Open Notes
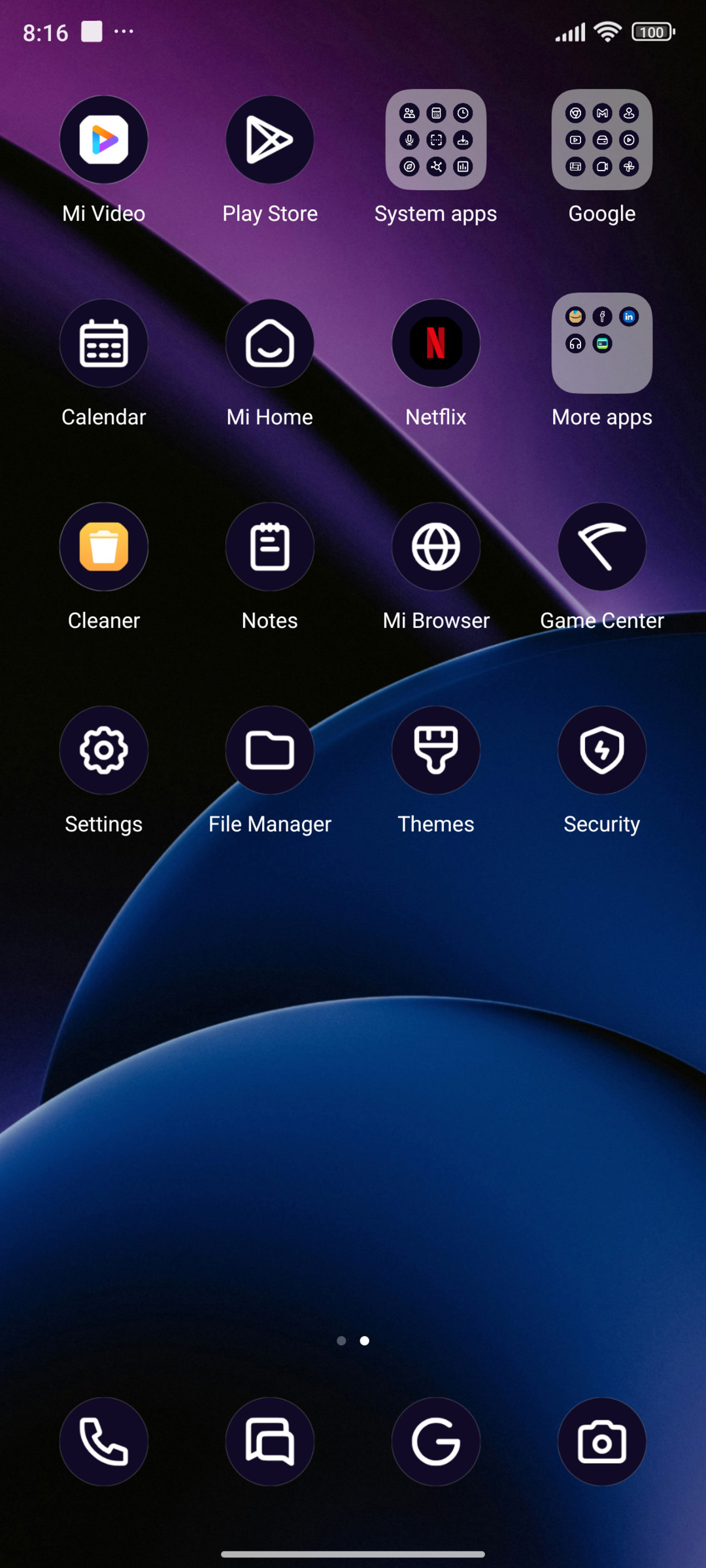 pyautogui.click(x=270, y=547)
